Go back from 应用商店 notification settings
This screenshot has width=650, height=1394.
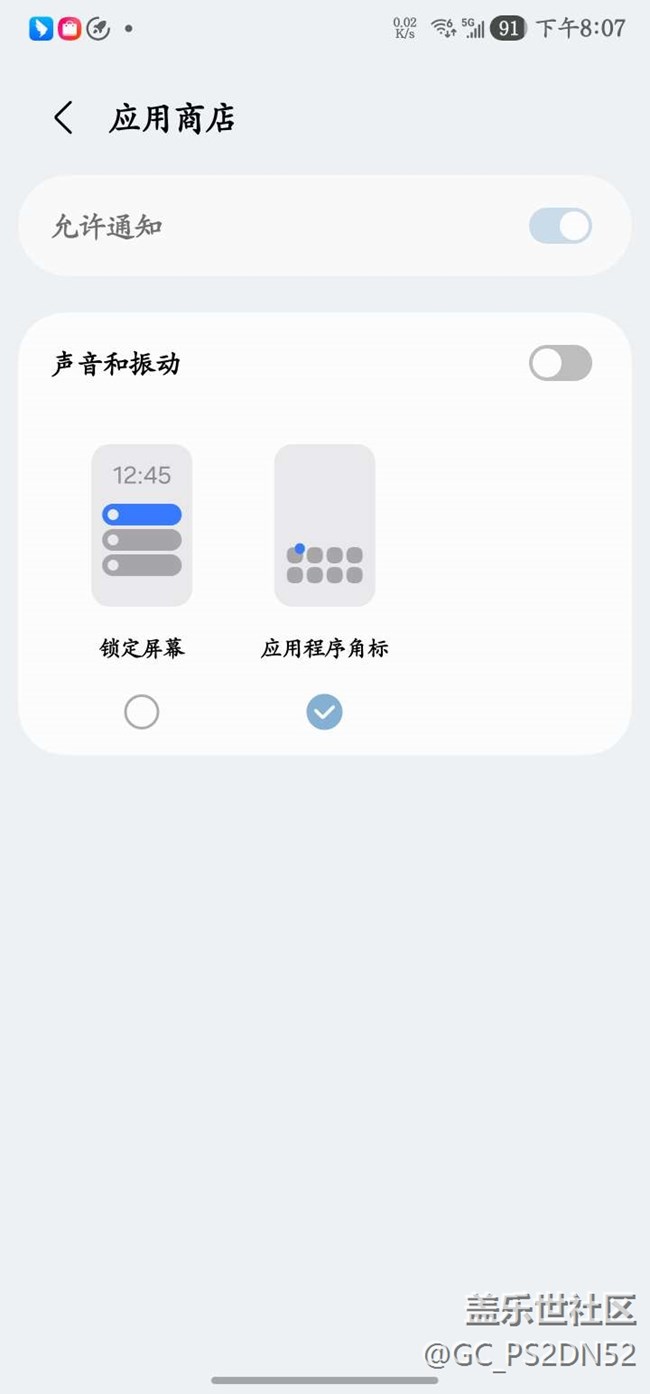tap(63, 118)
